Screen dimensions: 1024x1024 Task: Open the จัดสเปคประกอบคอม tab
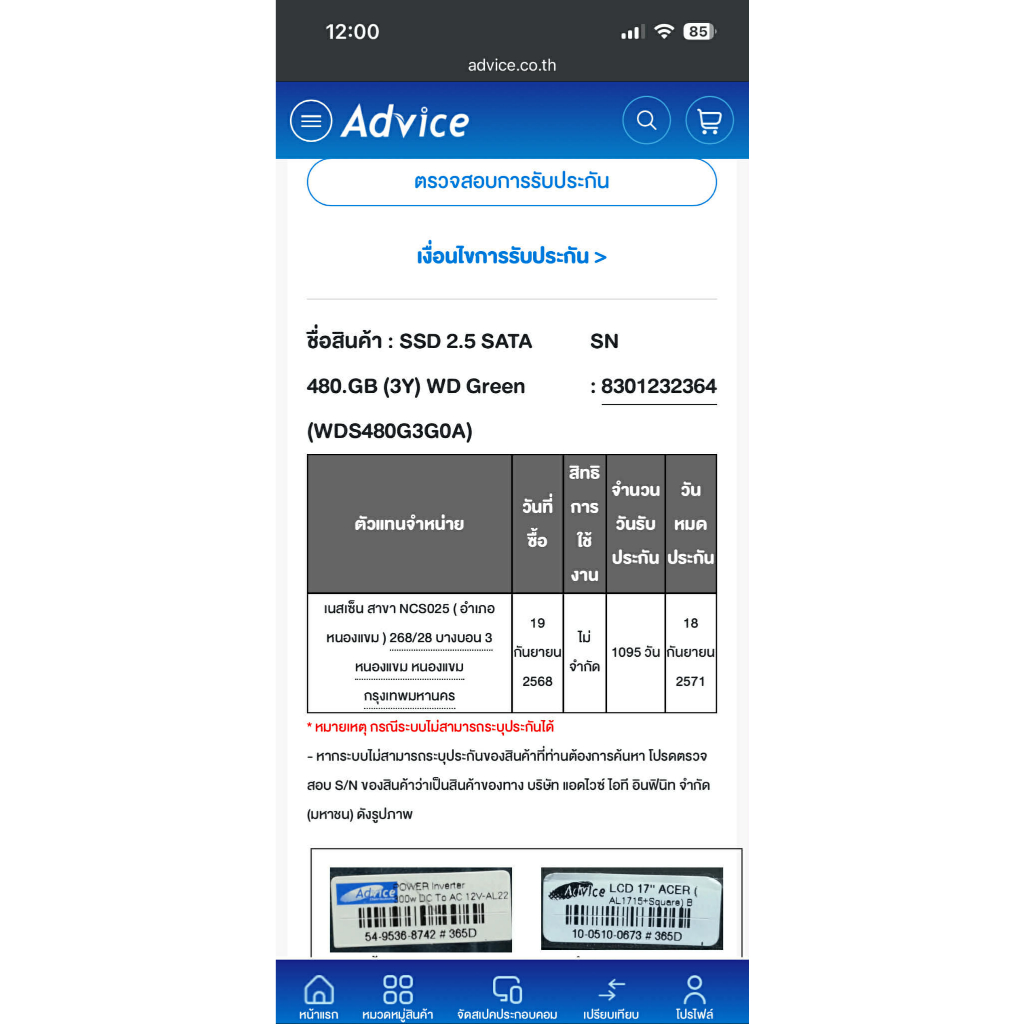click(507, 997)
